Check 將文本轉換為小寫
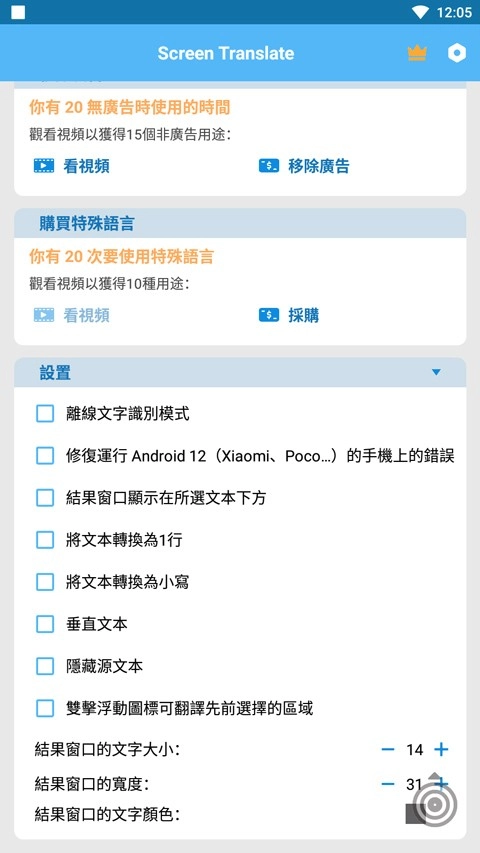 (x=45, y=582)
